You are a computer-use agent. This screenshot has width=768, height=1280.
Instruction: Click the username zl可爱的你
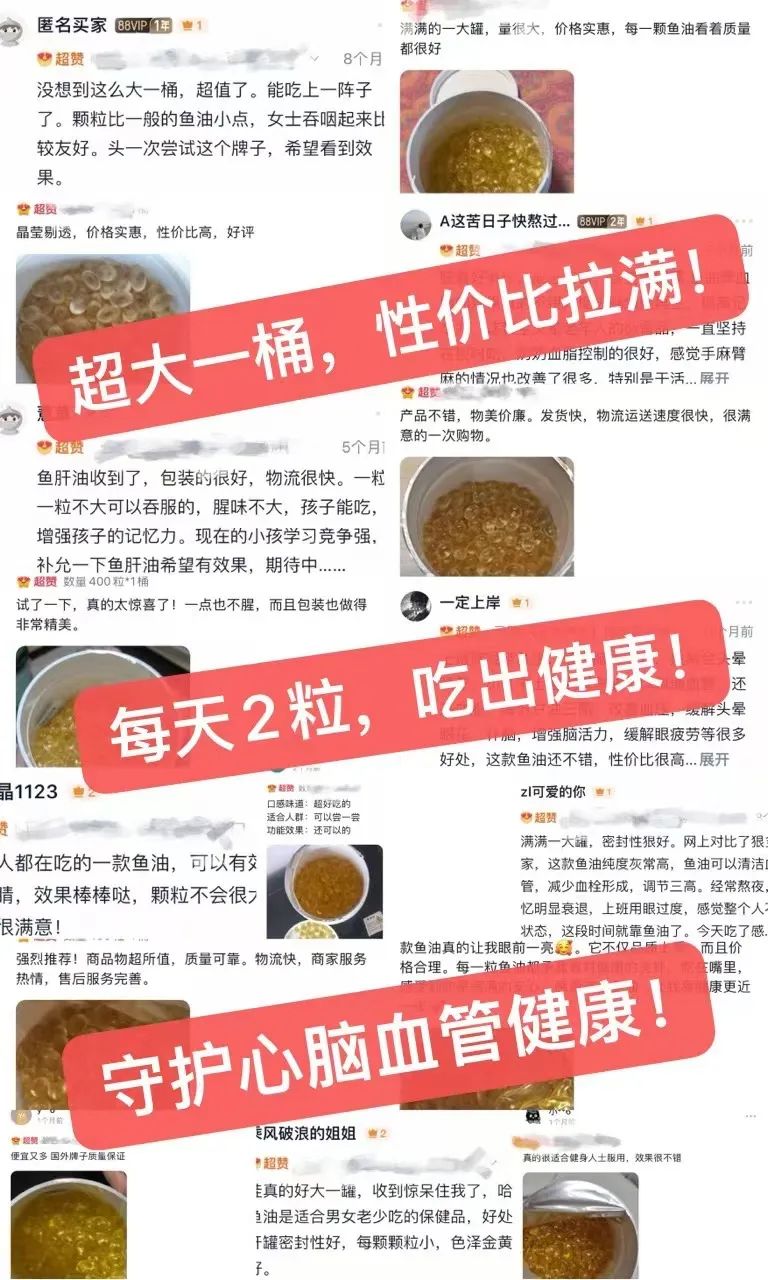tap(553, 790)
